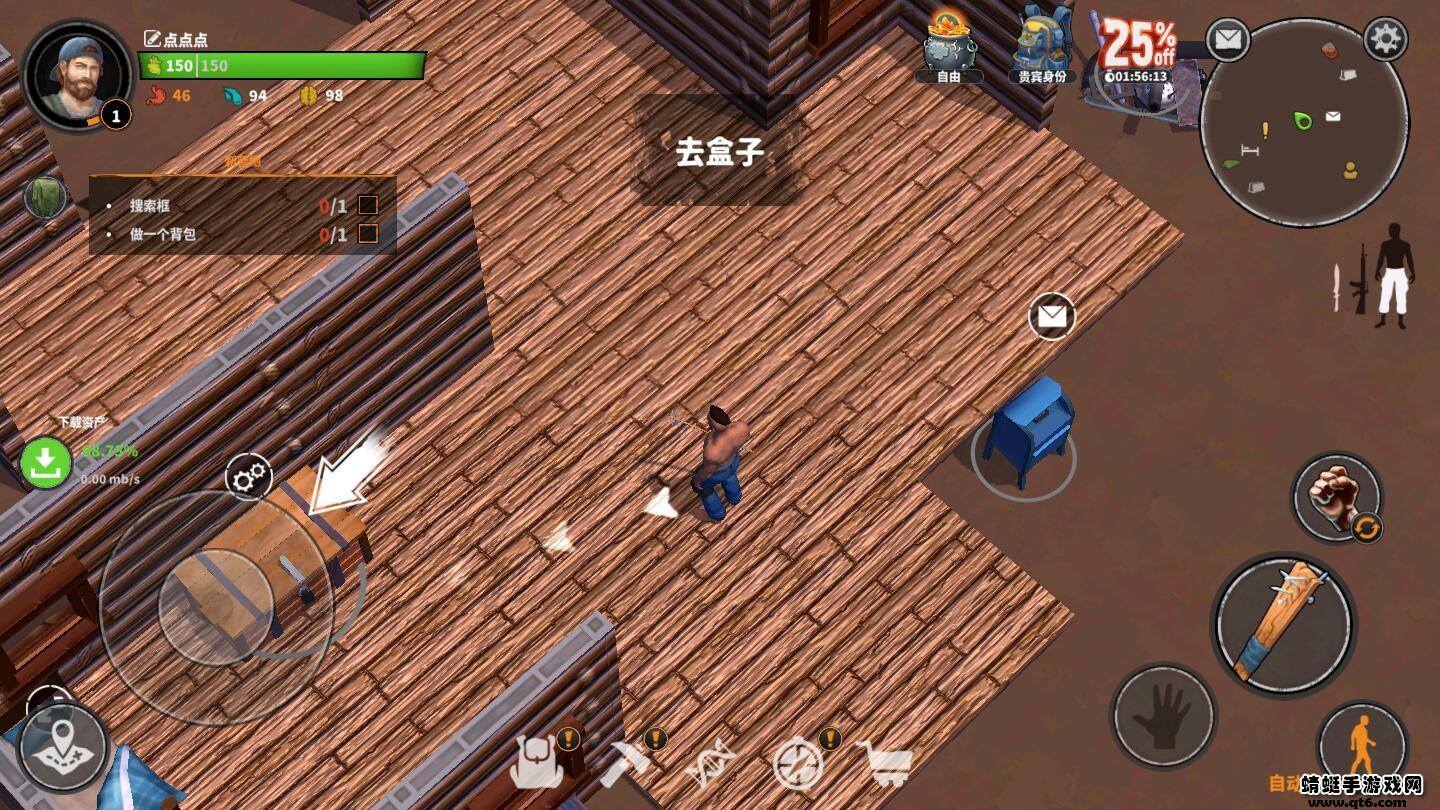Screen dimensions: 1440x810
Task: Open the DNA skills menu
Action: click(711, 764)
